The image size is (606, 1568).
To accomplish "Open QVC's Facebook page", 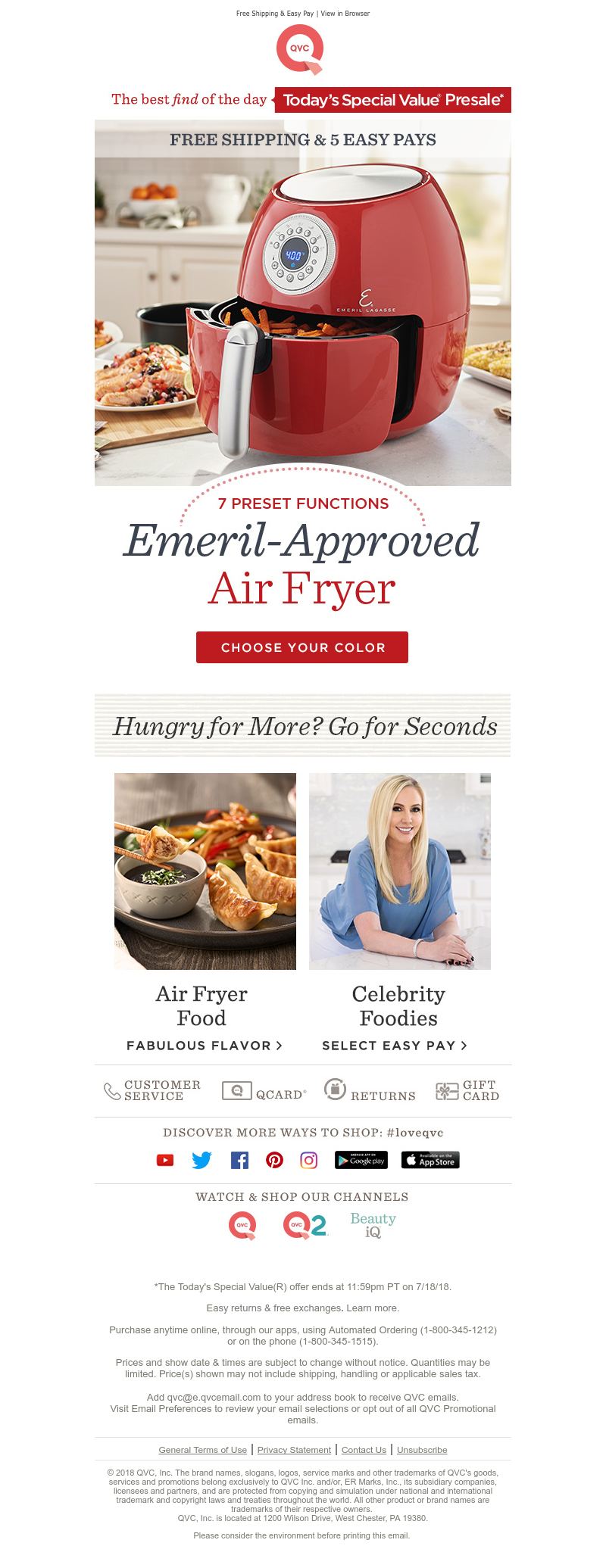I will (239, 1160).
